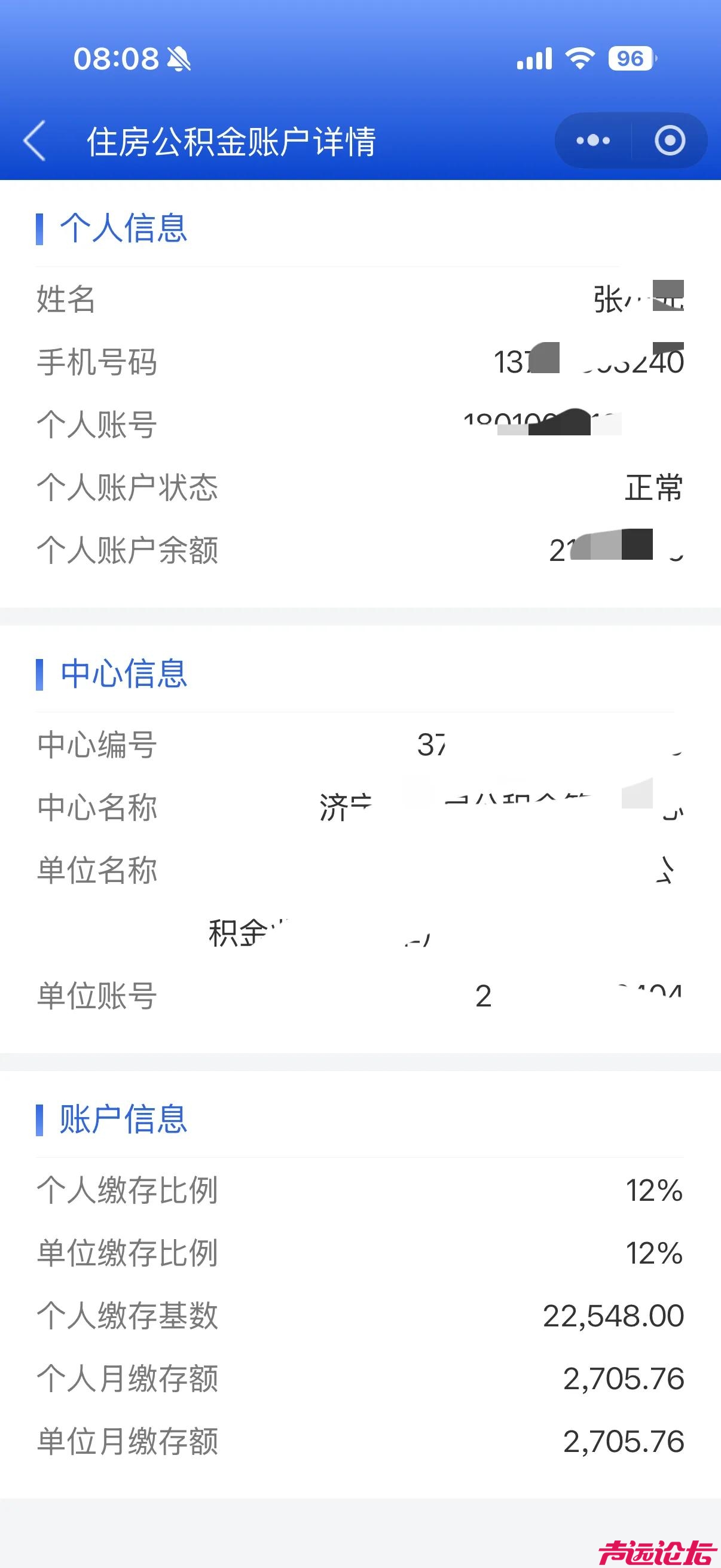Select the 个人账户状态 value 正常
The width and height of the screenshot is (721, 1568).
tap(653, 488)
